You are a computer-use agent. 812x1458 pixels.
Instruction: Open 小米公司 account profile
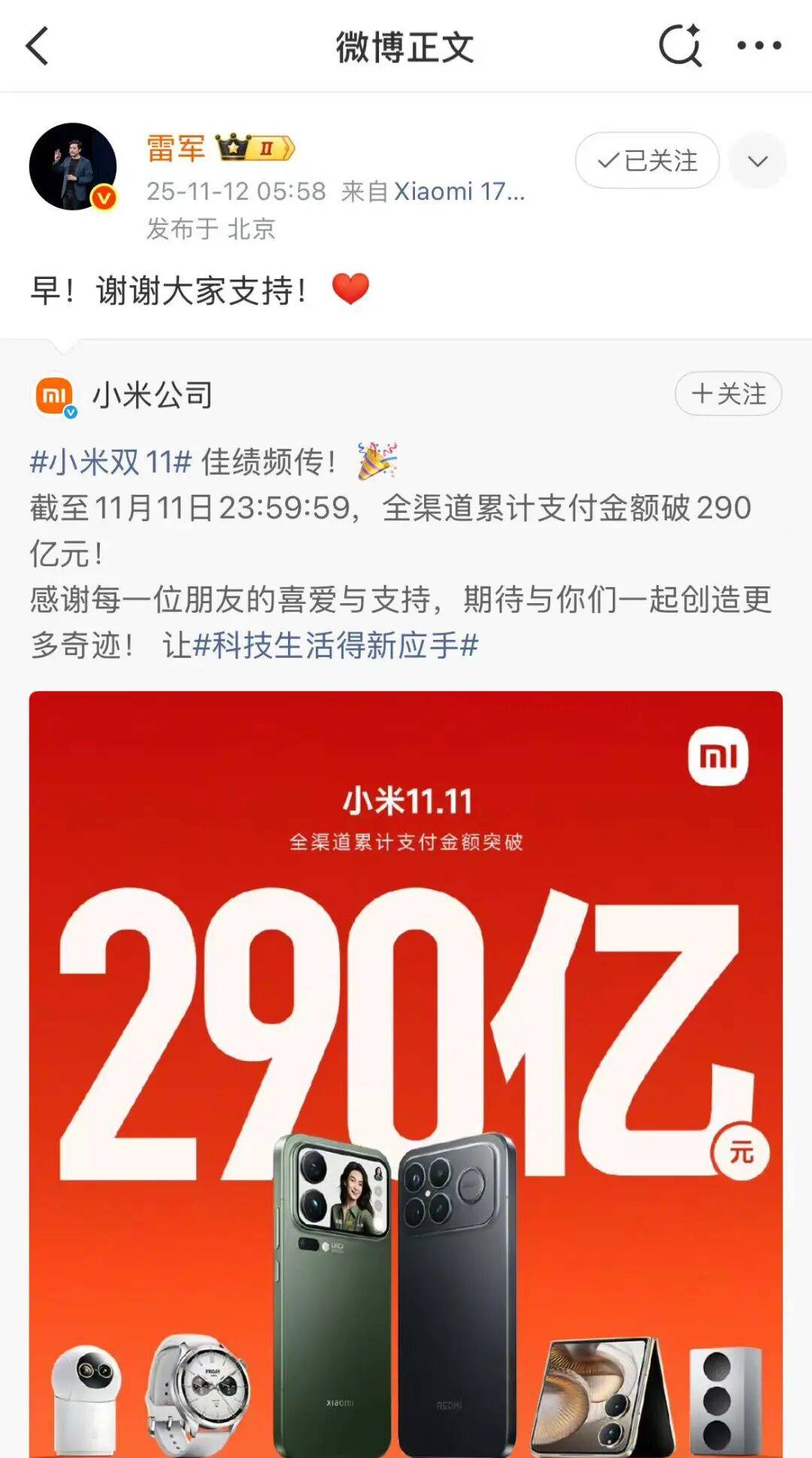[x=152, y=395]
